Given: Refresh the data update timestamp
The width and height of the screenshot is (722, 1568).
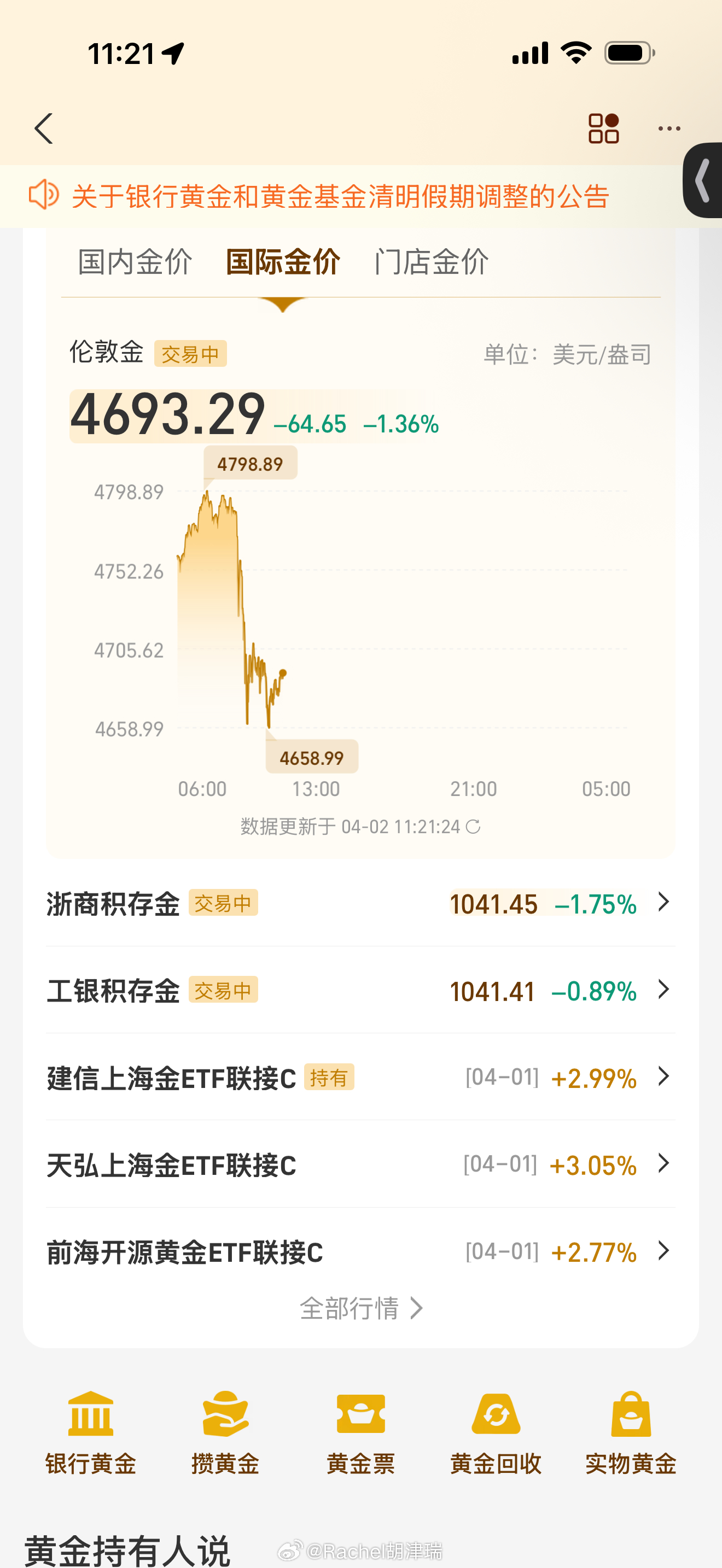Looking at the screenshot, I should point(473,827).
